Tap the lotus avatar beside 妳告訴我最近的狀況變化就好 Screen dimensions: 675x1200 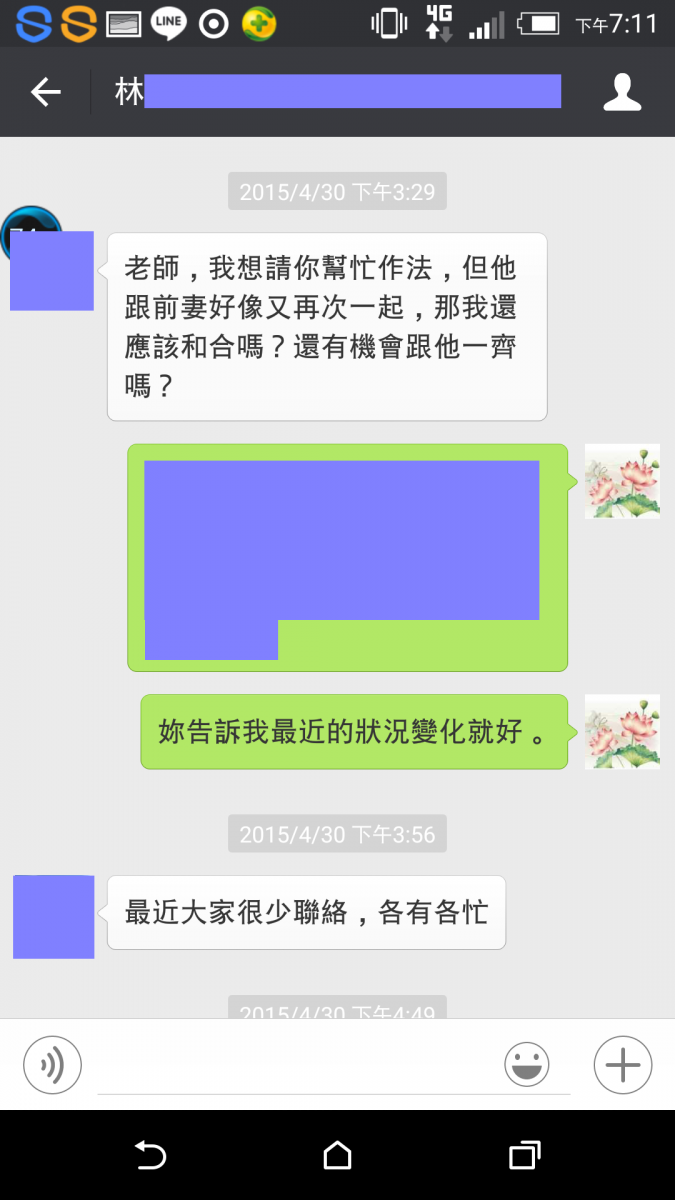(621, 731)
